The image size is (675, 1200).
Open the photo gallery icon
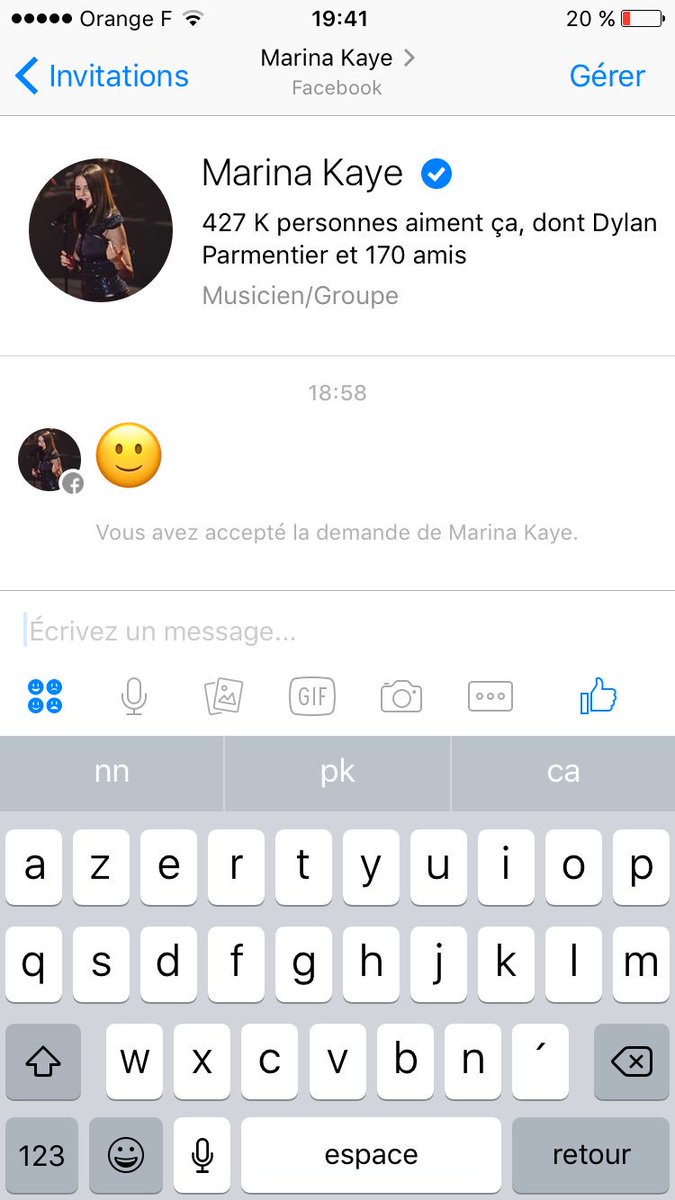click(224, 696)
